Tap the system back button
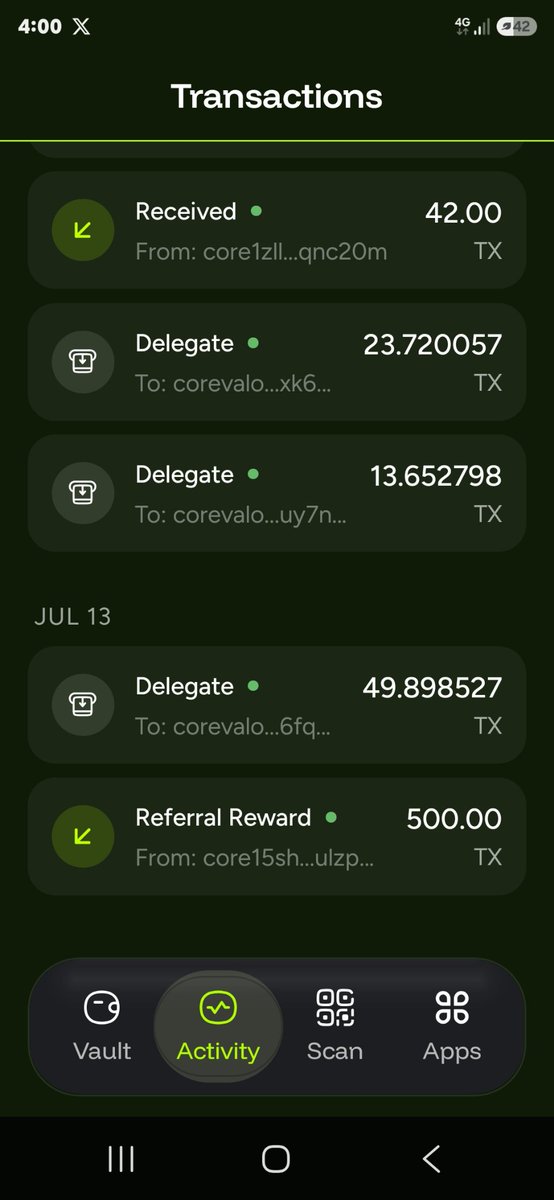554x1200 pixels. (x=431, y=1159)
